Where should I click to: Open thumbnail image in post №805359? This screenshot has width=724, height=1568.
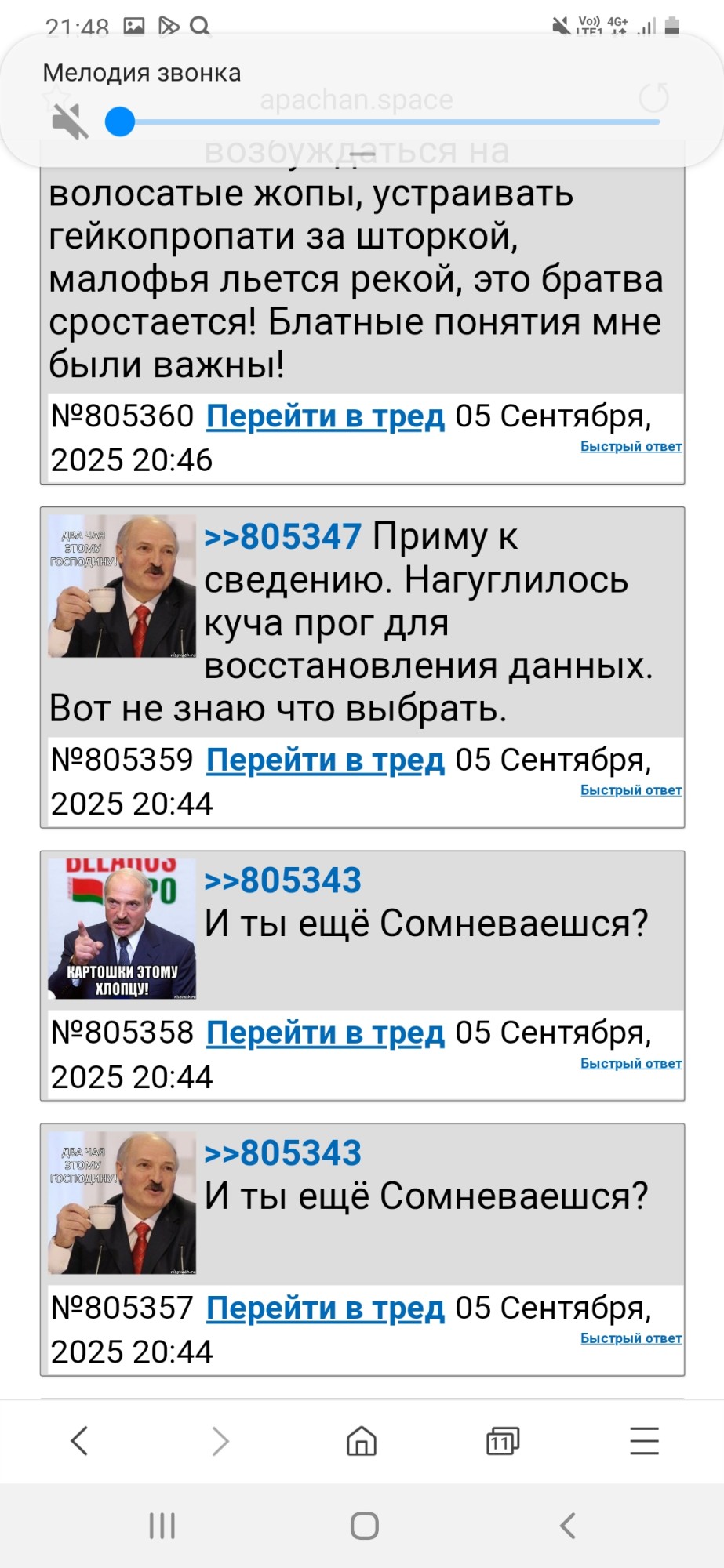pos(122,586)
